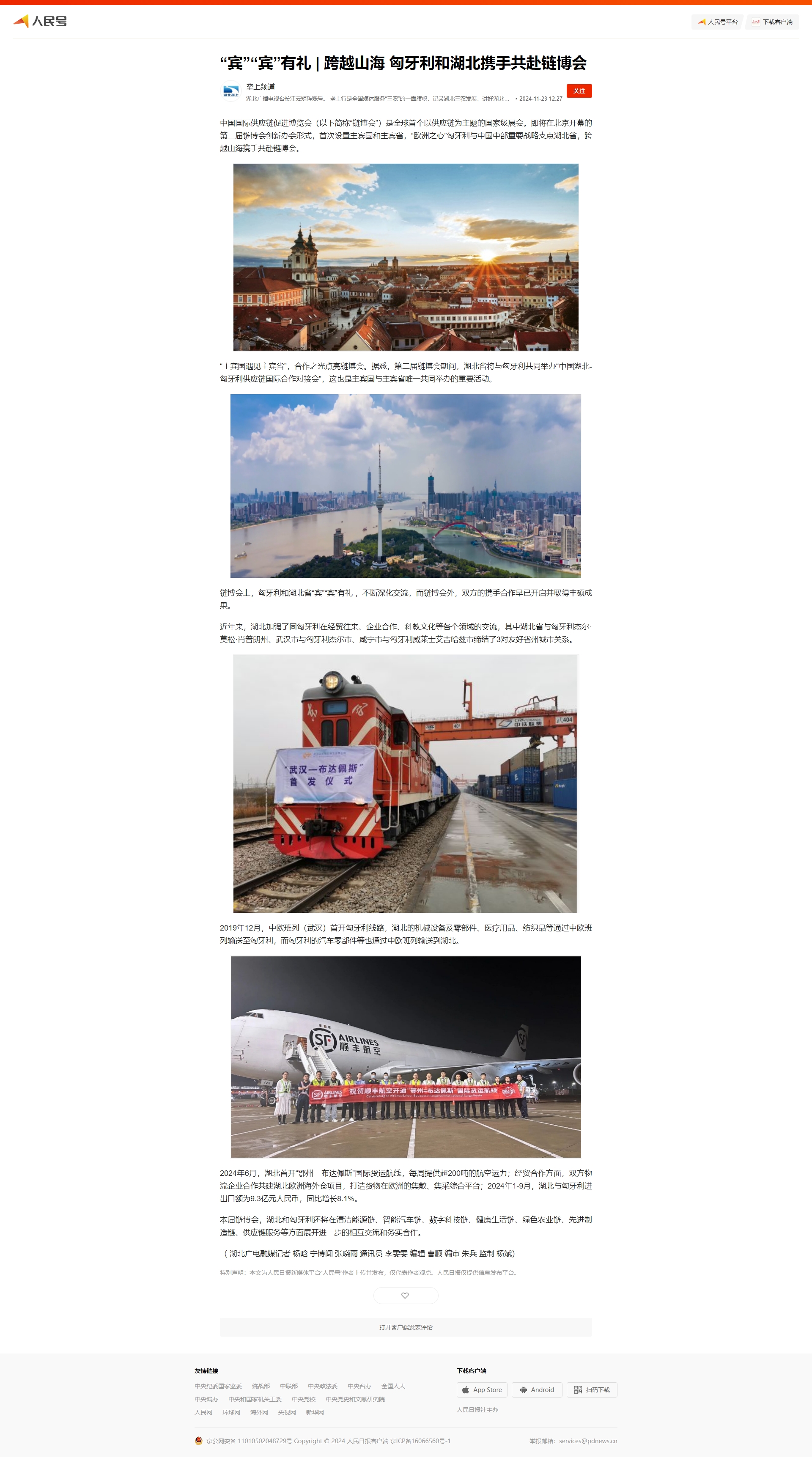Tap 下载客户端 in the top bar
The image size is (812, 1458).
tap(772, 22)
